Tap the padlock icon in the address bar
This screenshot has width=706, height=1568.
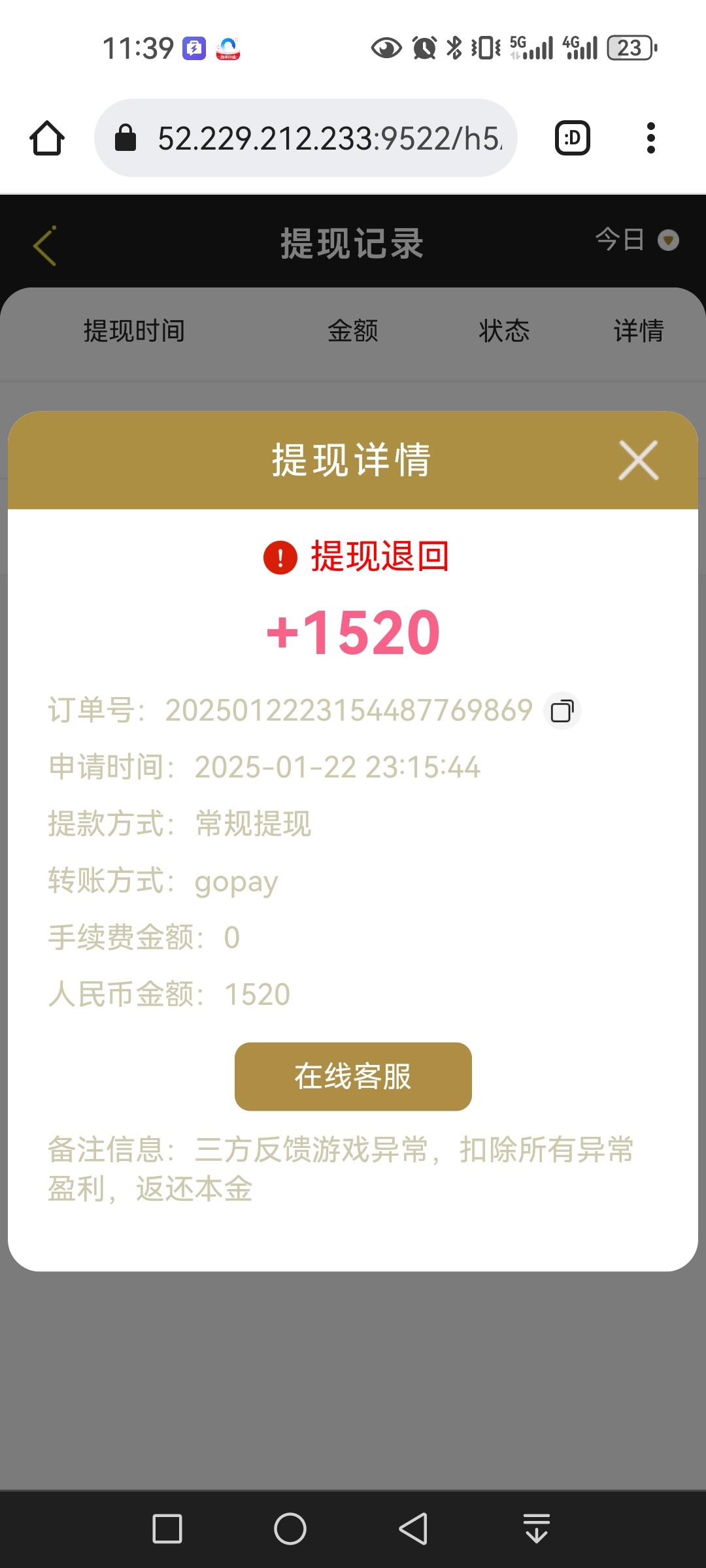click(126, 138)
